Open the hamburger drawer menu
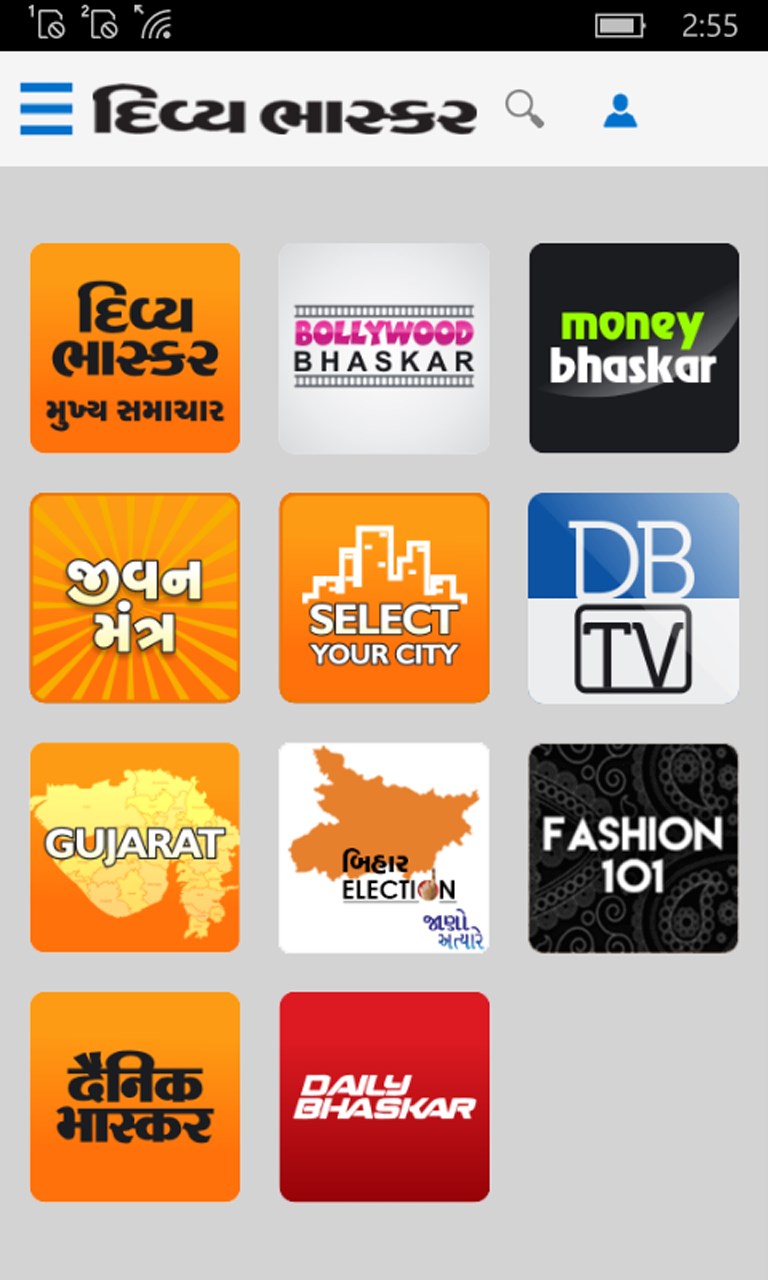Screen dimensions: 768x1280 [46, 109]
